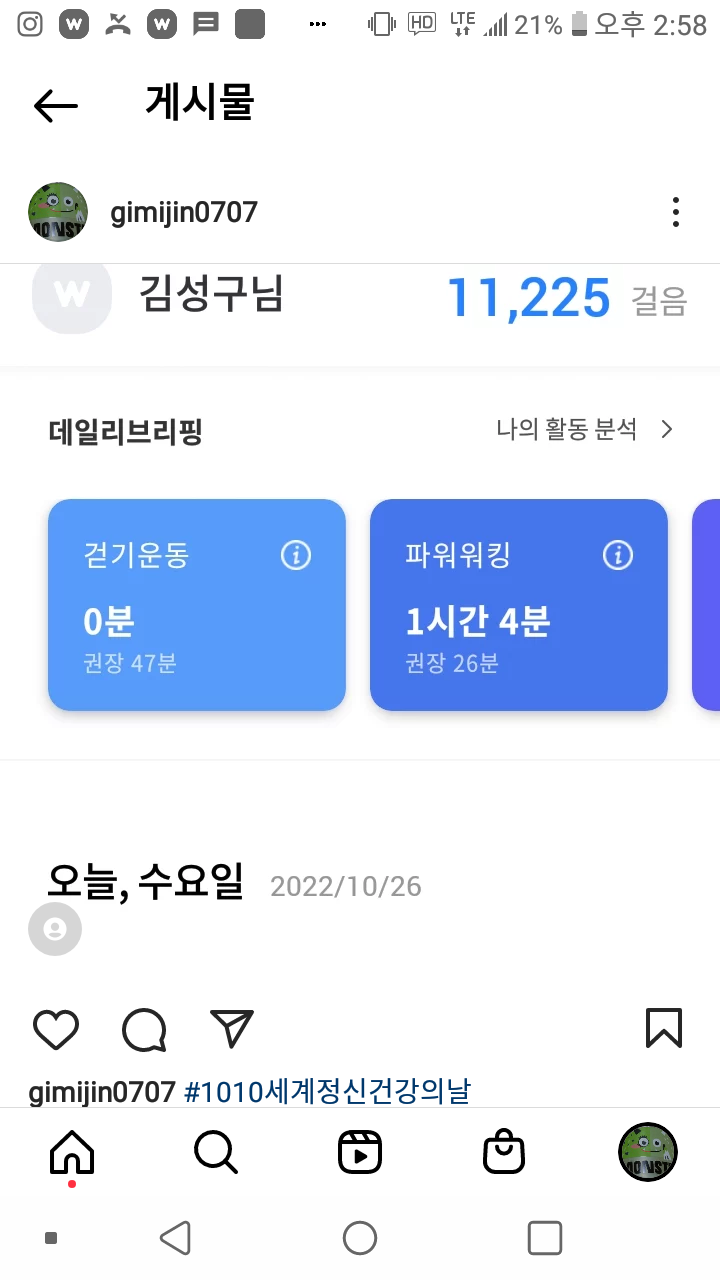Image resolution: width=720 pixels, height=1280 pixels.
Task: Switch to the Shop tab
Action: tap(504, 1153)
